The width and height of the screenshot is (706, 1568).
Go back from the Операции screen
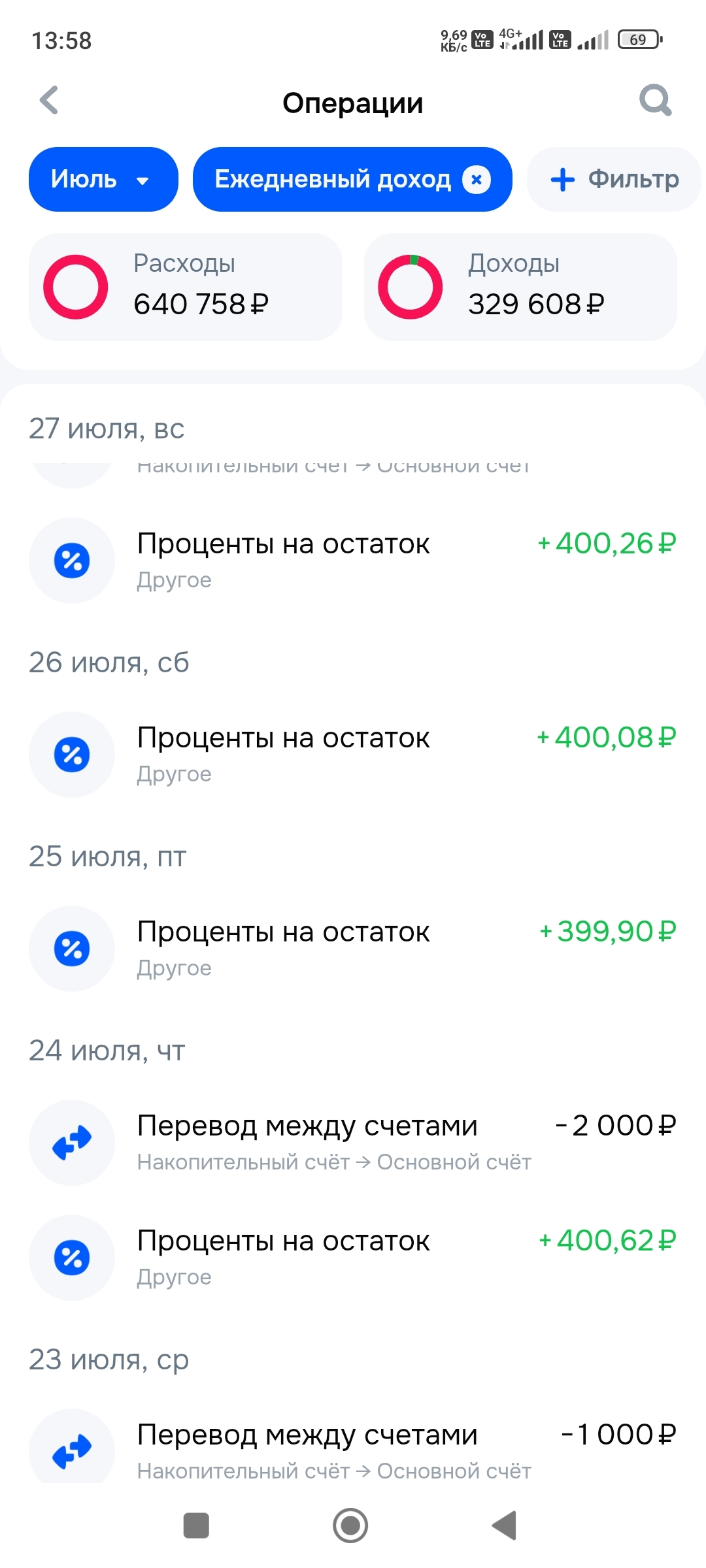[x=50, y=101]
